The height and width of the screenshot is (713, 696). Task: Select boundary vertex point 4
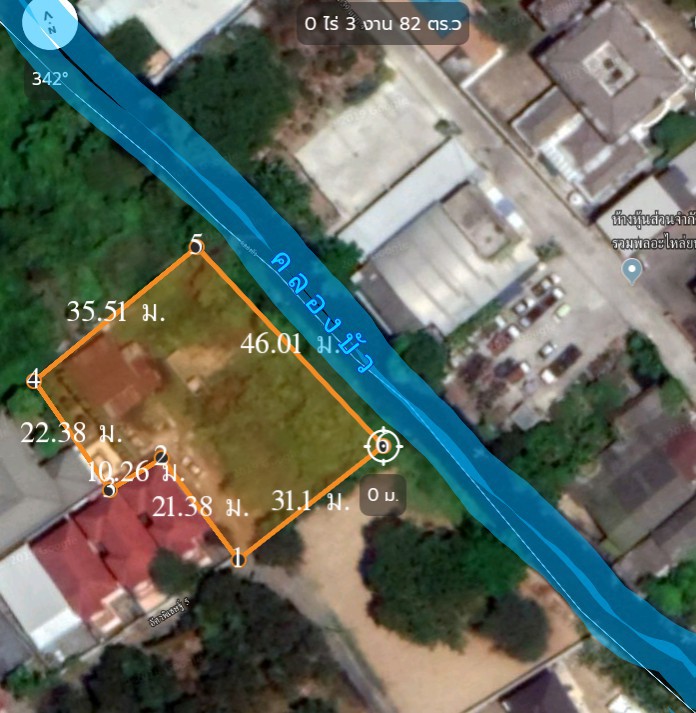(34, 380)
